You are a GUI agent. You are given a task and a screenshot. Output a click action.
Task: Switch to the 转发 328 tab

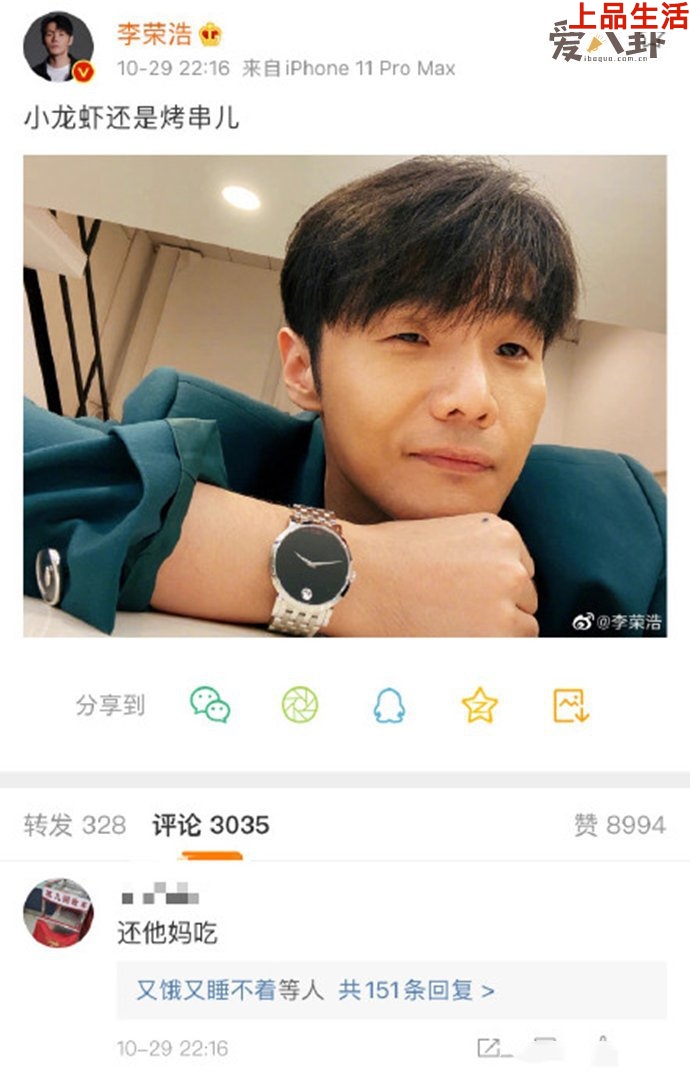pyautogui.click(x=75, y=825)
